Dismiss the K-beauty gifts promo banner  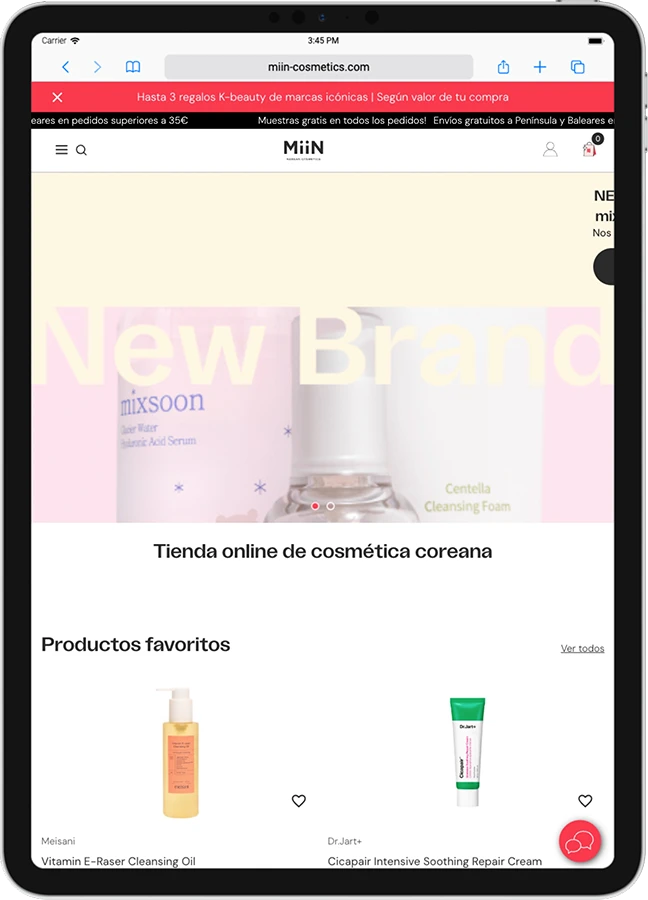57,97
